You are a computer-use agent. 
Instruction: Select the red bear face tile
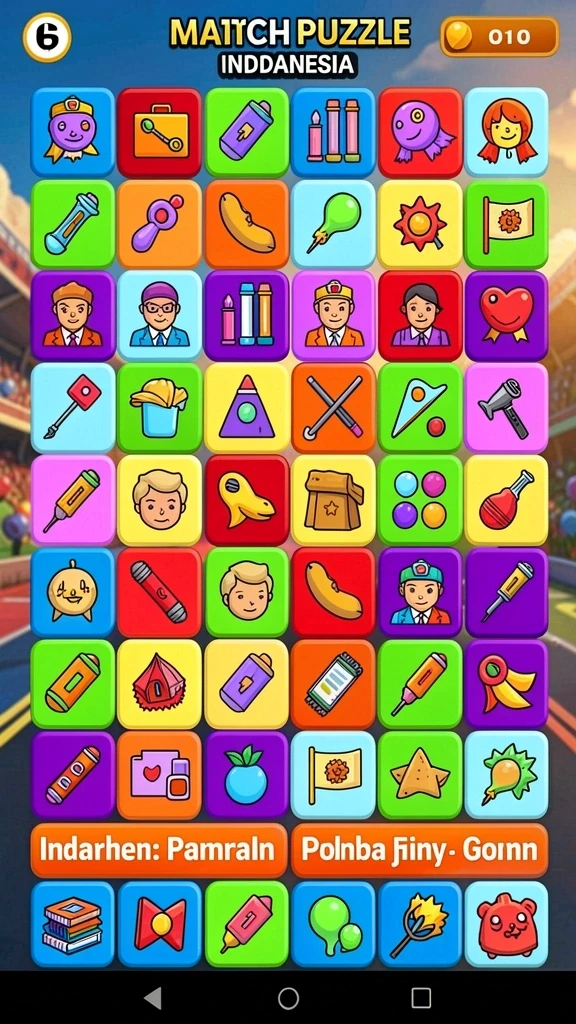pos(506,924)
